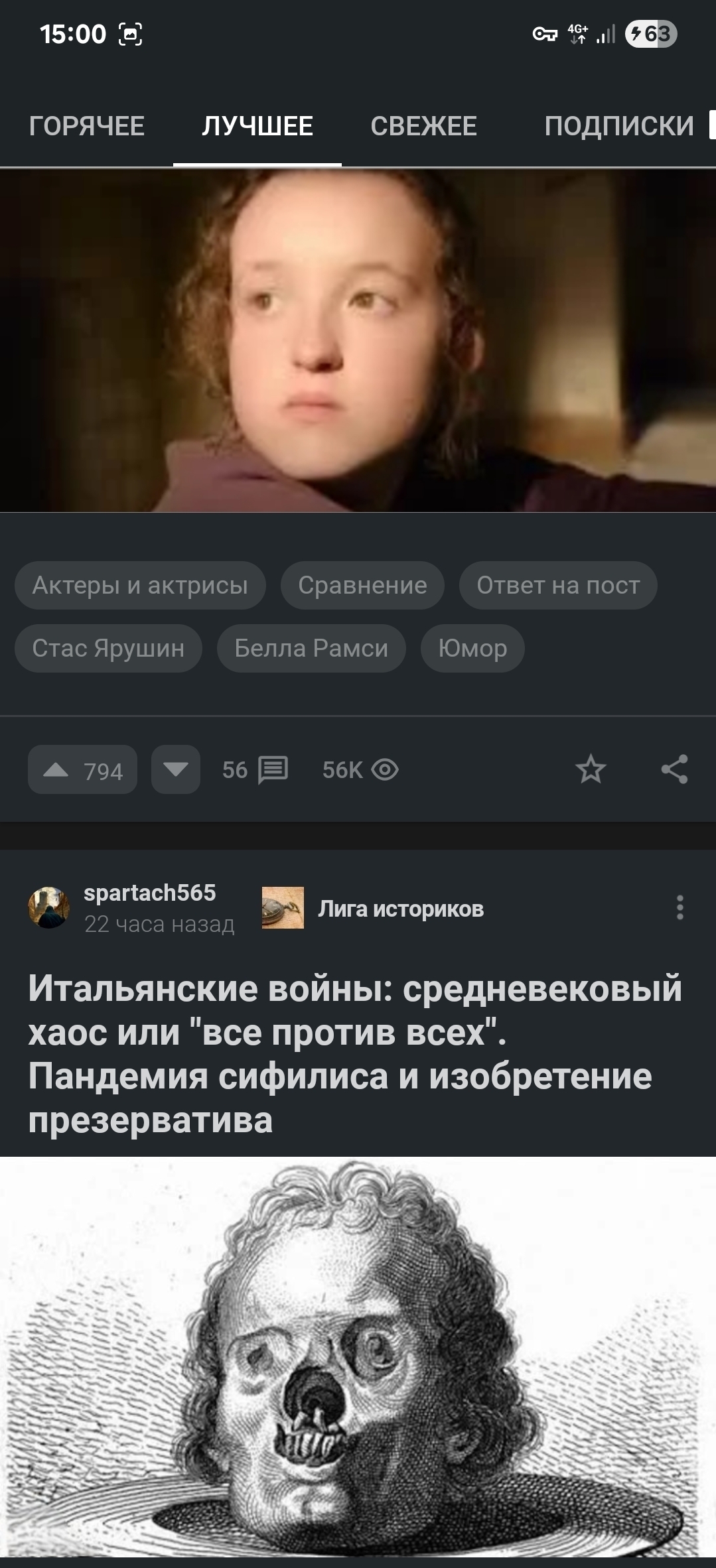Image resolution: width=716 pixels, height=1568 pixels.
Task: Open the Лига историков community
Action: click(400, 908)
